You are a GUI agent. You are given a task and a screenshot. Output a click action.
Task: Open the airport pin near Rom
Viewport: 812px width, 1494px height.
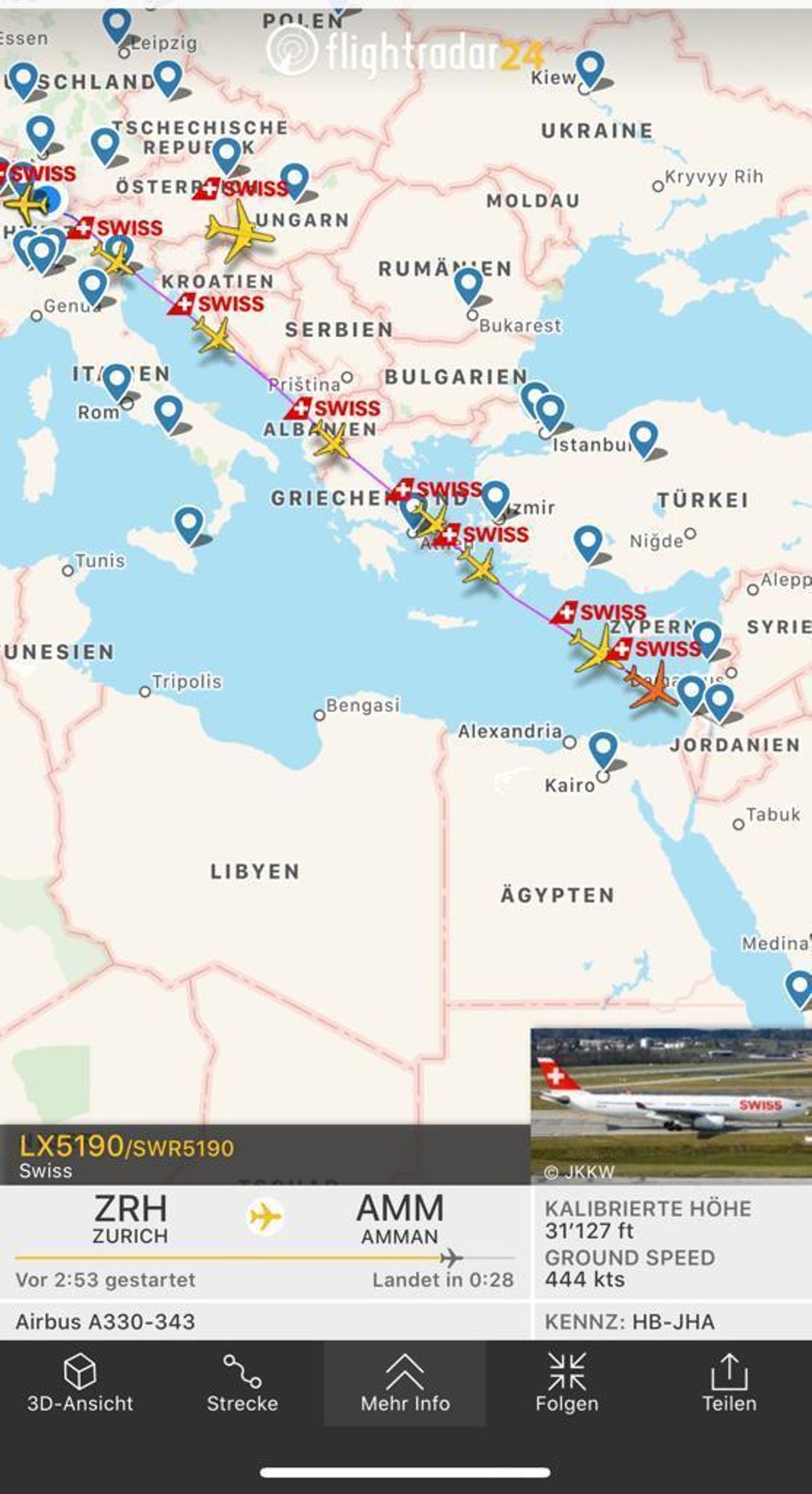117,381
